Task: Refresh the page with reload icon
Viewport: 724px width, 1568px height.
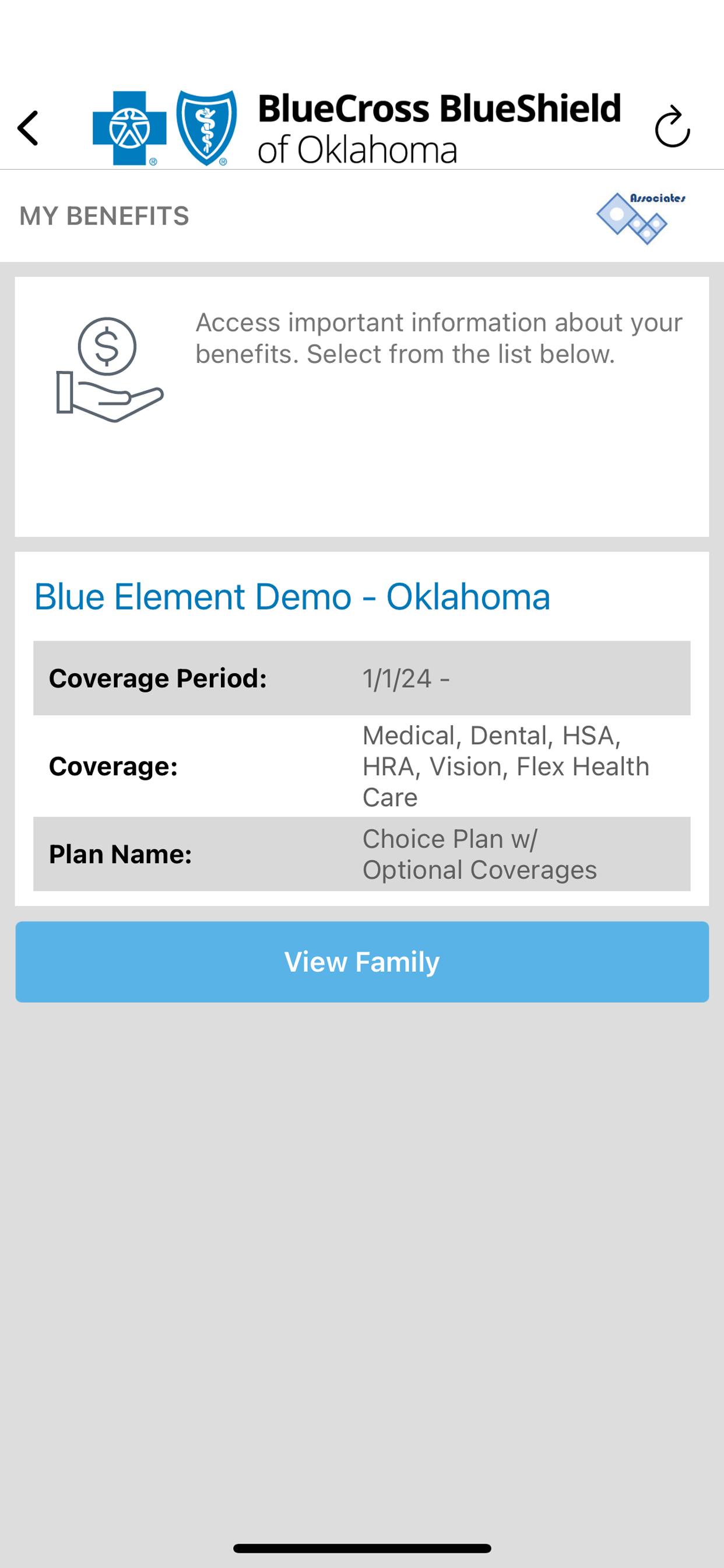Action: click(x=672, y=127)
